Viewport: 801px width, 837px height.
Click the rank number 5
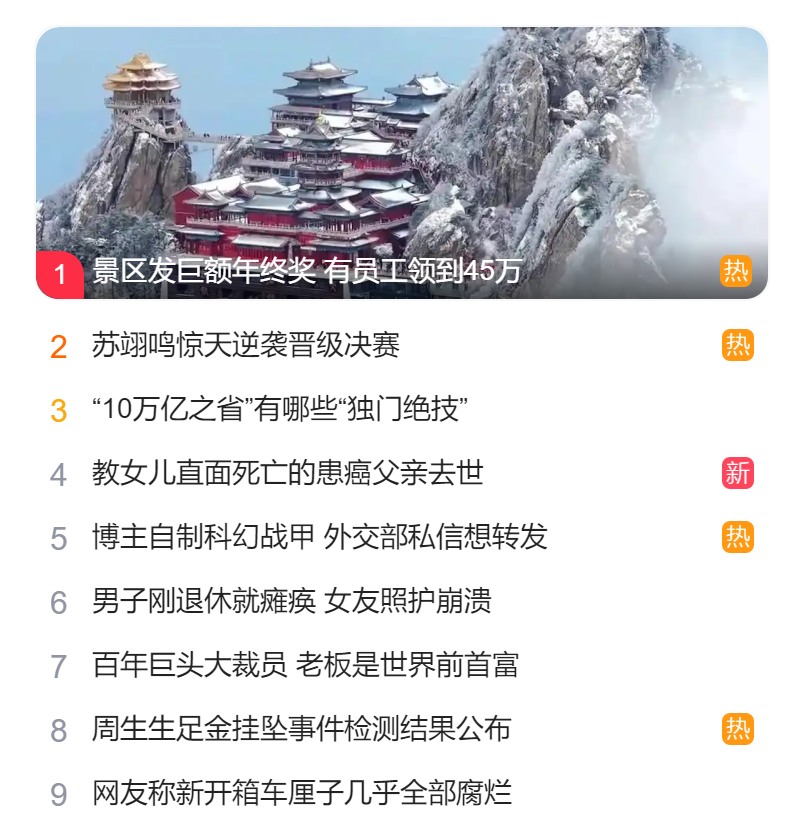[57, 536]
